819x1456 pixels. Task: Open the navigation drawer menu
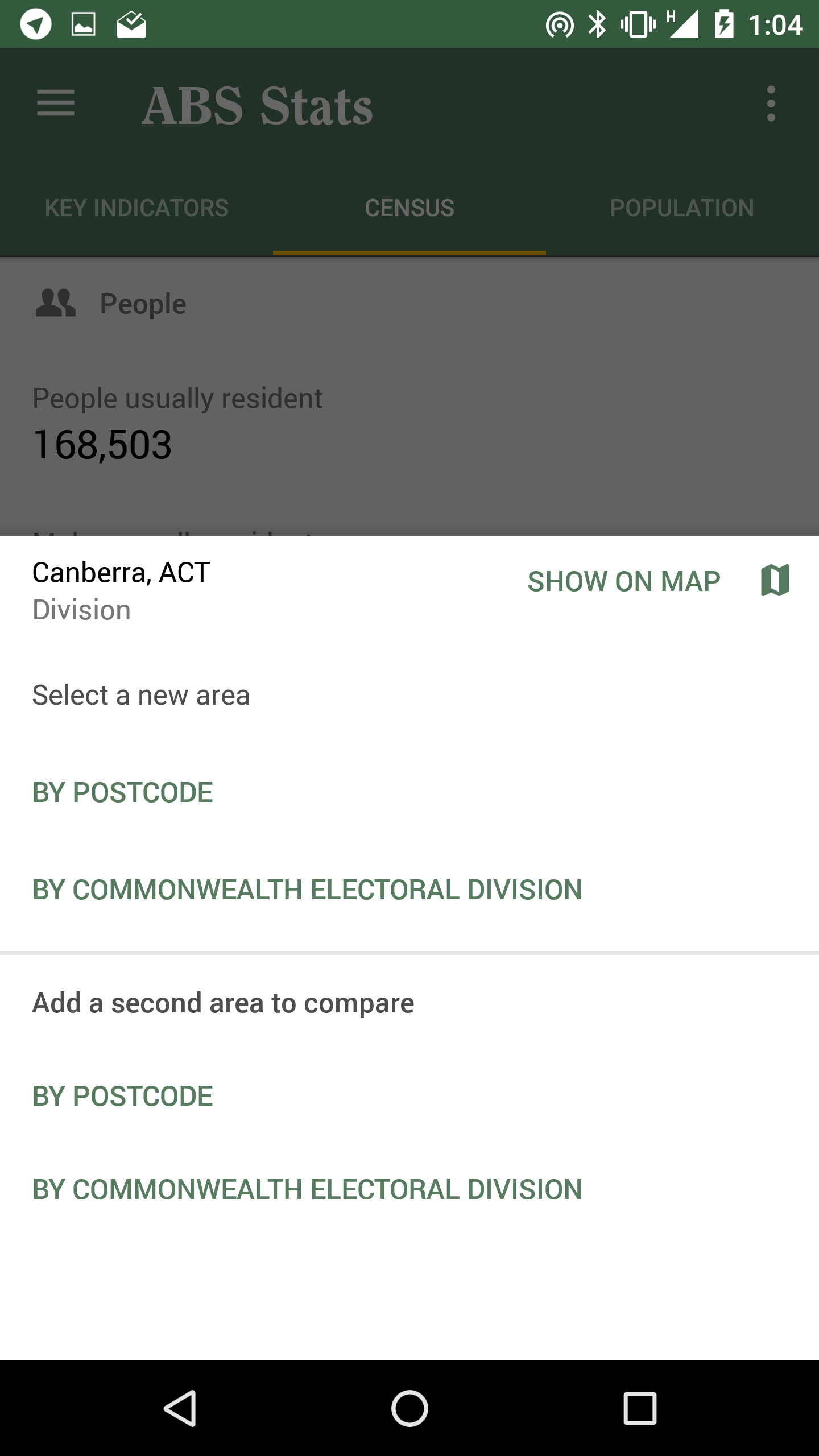point(56,104)
